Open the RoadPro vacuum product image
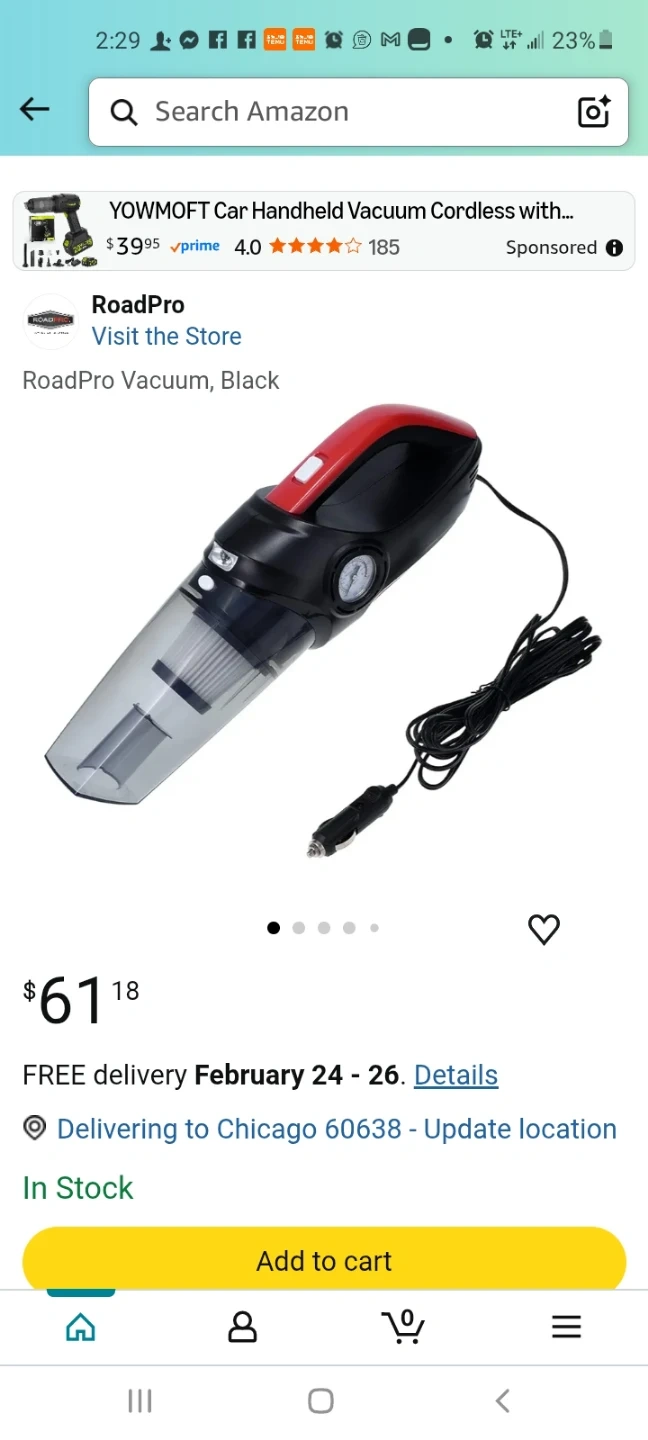The width and height of the screenshot is (648, 1440). 324,630
